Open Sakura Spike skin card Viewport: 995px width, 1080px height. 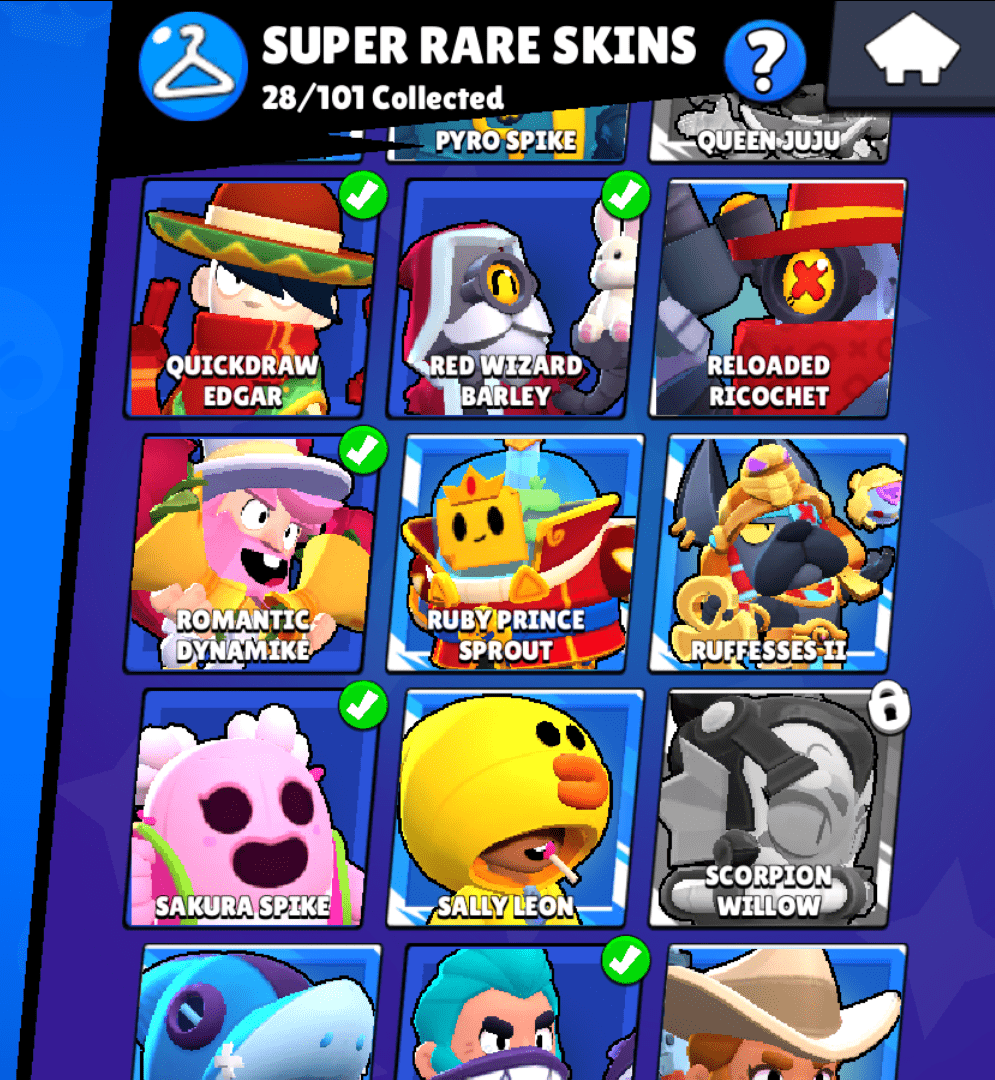click(255, 808)
